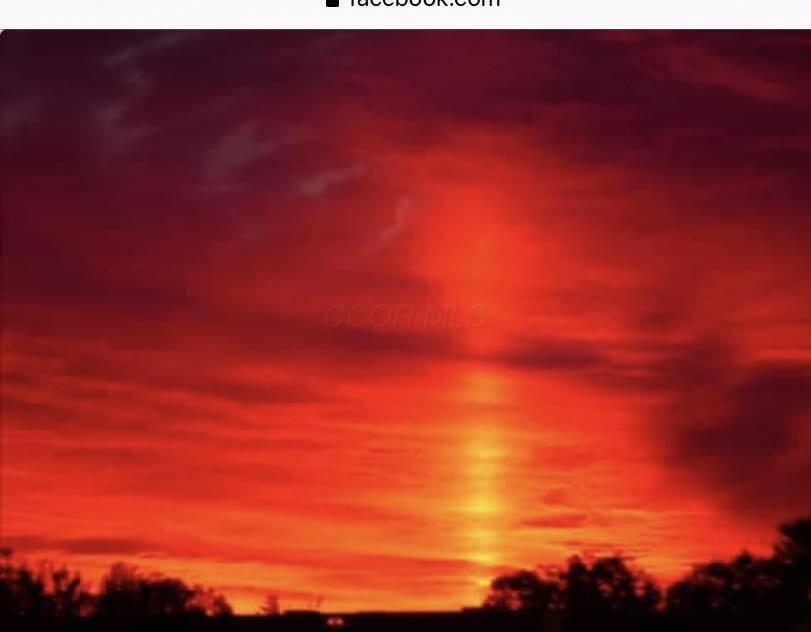Tap the facebook.com address bar
811x632 pixels.
(x=414, y=4)
